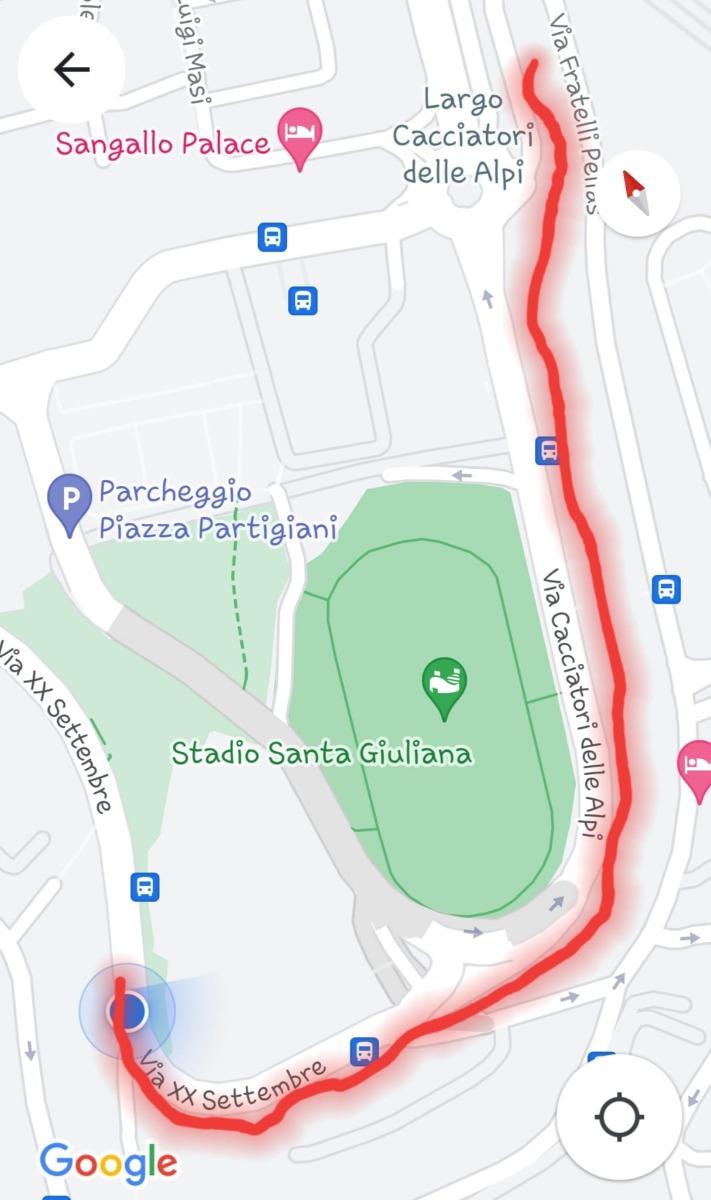Open the Sangallo Palace hotel marker
Screen dimensions: 711x1200
(x=300, y=138)
